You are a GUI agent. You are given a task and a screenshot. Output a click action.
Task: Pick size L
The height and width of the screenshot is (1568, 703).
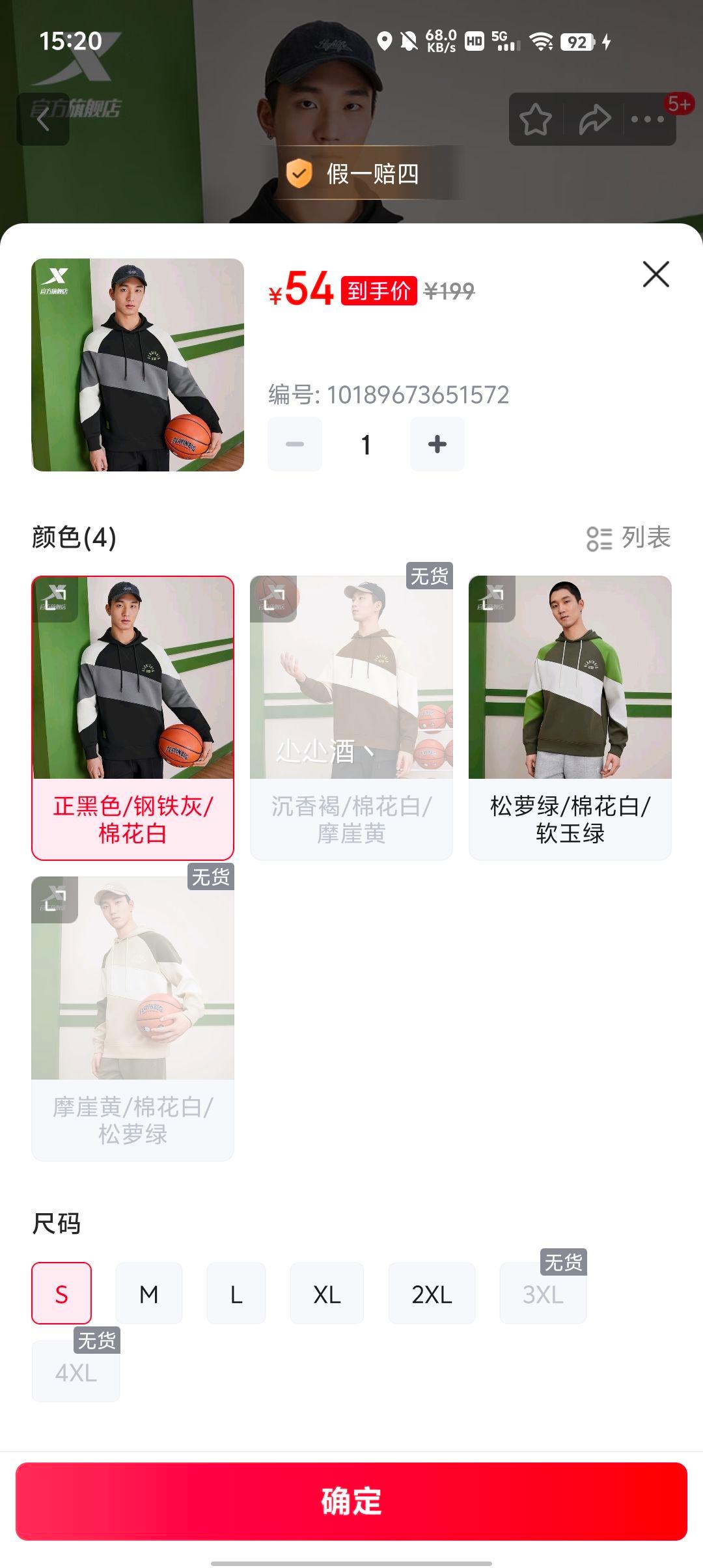pos(236,1293)
